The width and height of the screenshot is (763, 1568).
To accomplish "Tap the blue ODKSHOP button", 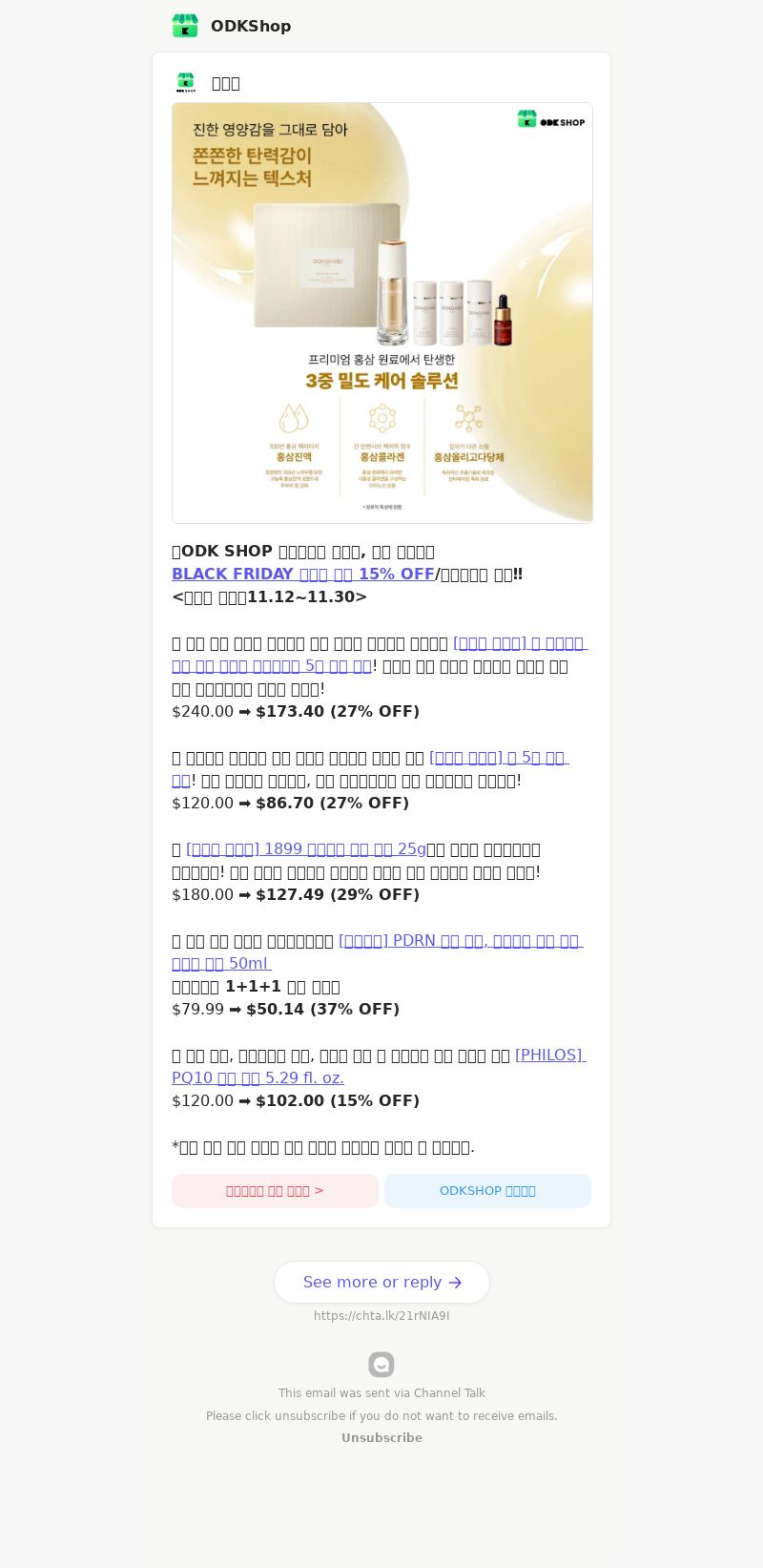I will pyautogui.click(x=487, y=1191).
